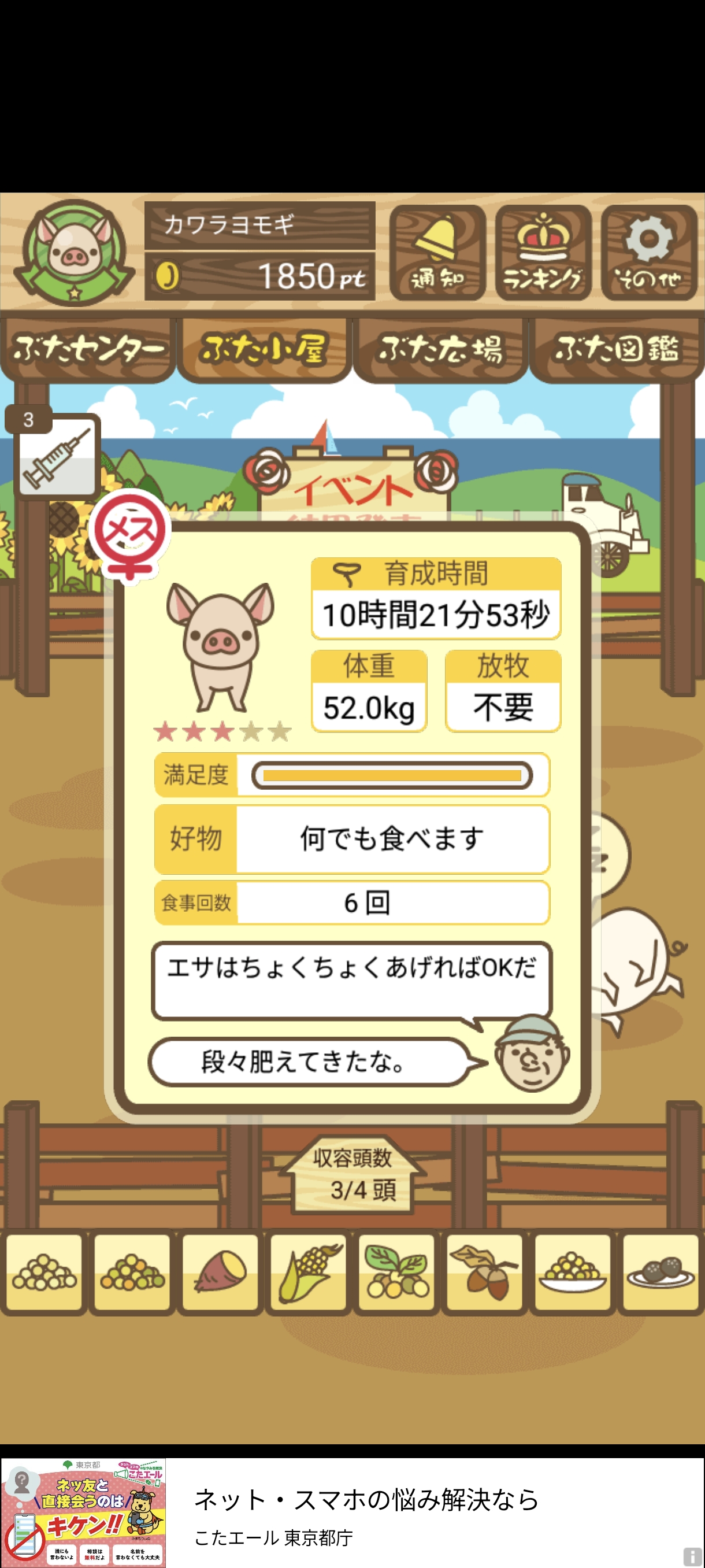This screenshot has height=1568, width=705.
Task: Open the その他 settings gear
Action: coord(648,253)
